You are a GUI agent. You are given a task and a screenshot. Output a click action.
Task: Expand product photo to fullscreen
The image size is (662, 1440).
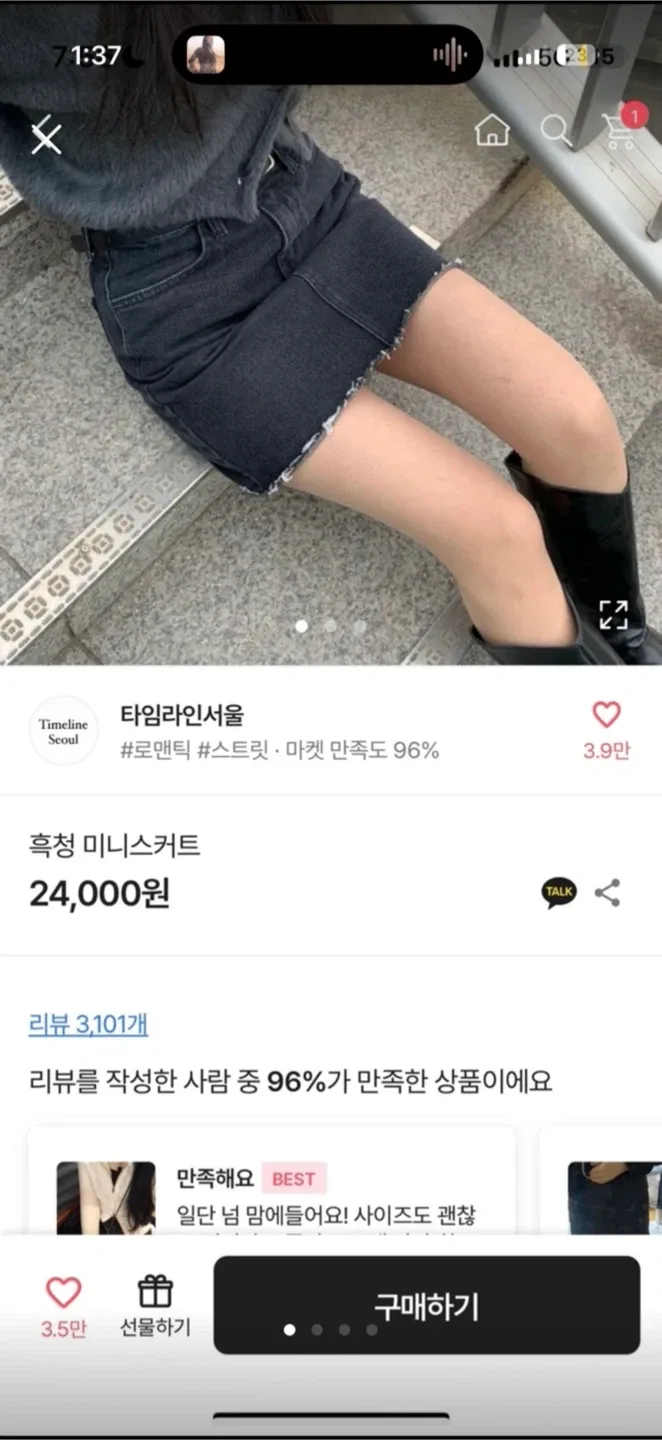coord(613,615)
